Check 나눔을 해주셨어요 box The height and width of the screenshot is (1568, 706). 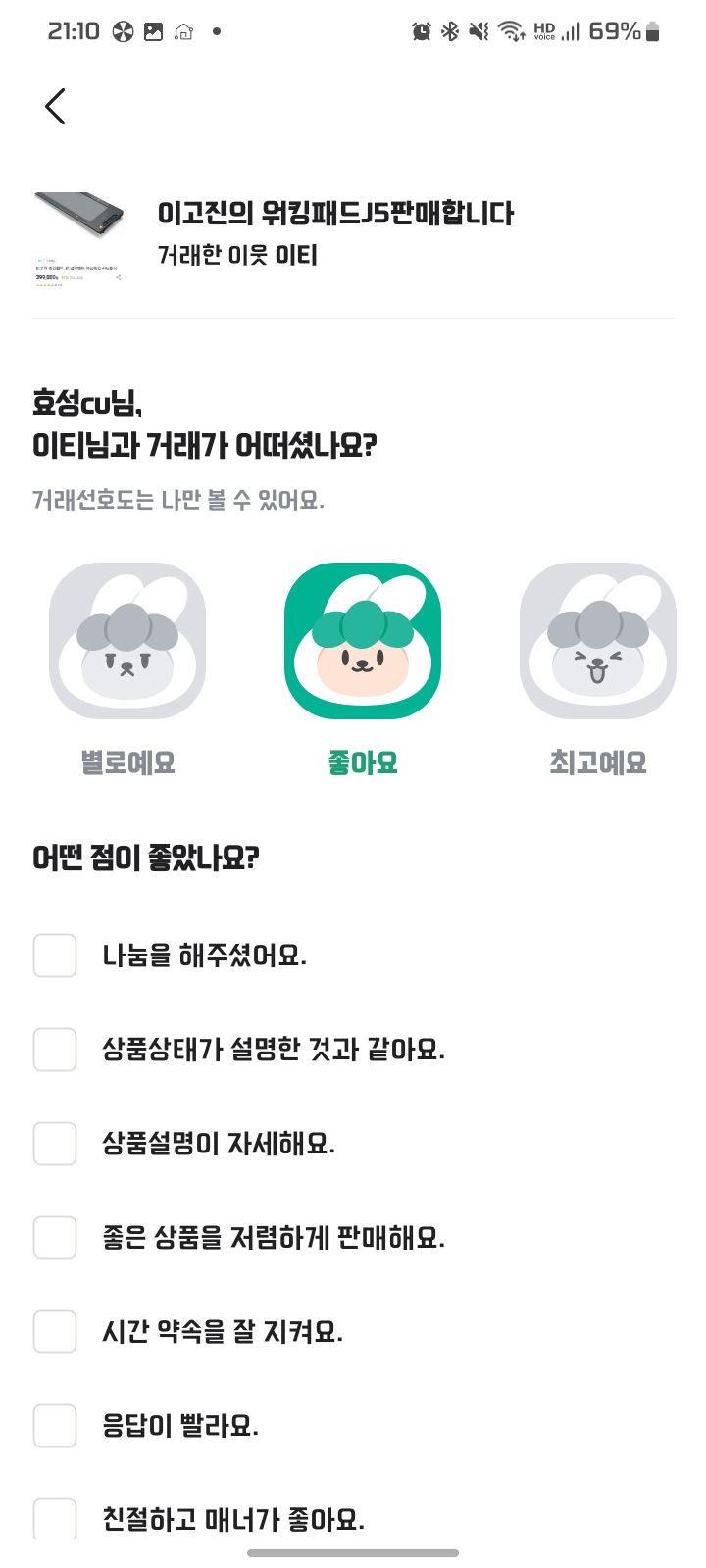(55, 955)
